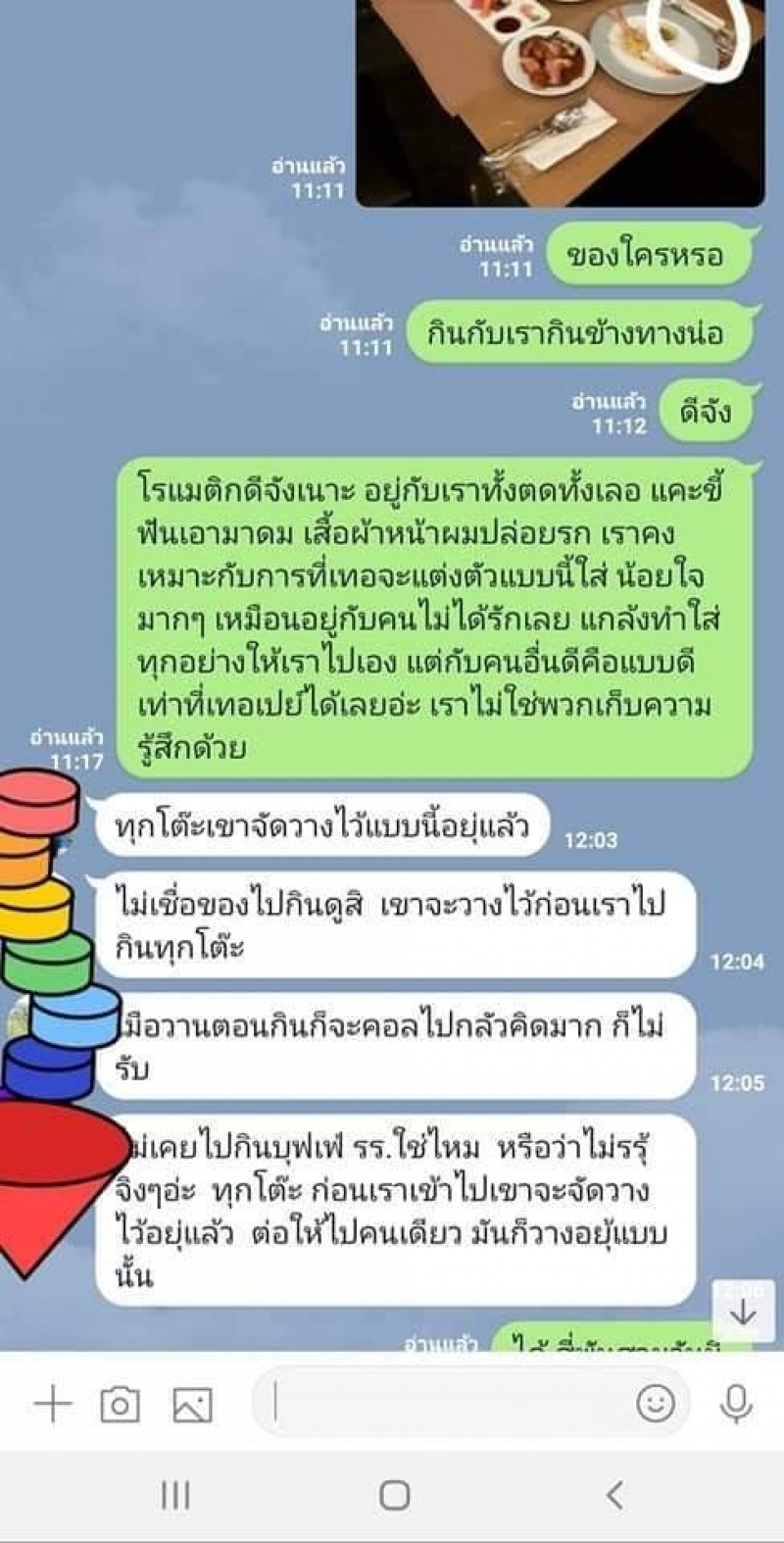Open the emoji and sticker picker

(x=655, y=1403)
